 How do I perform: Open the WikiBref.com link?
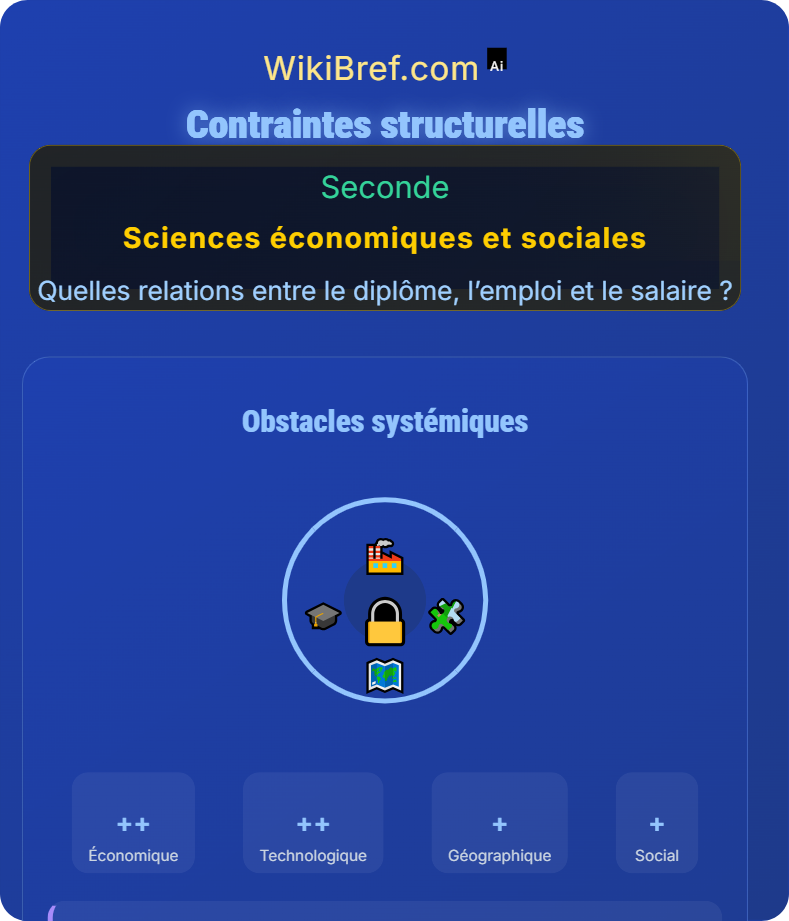click(x=372, y=67)
